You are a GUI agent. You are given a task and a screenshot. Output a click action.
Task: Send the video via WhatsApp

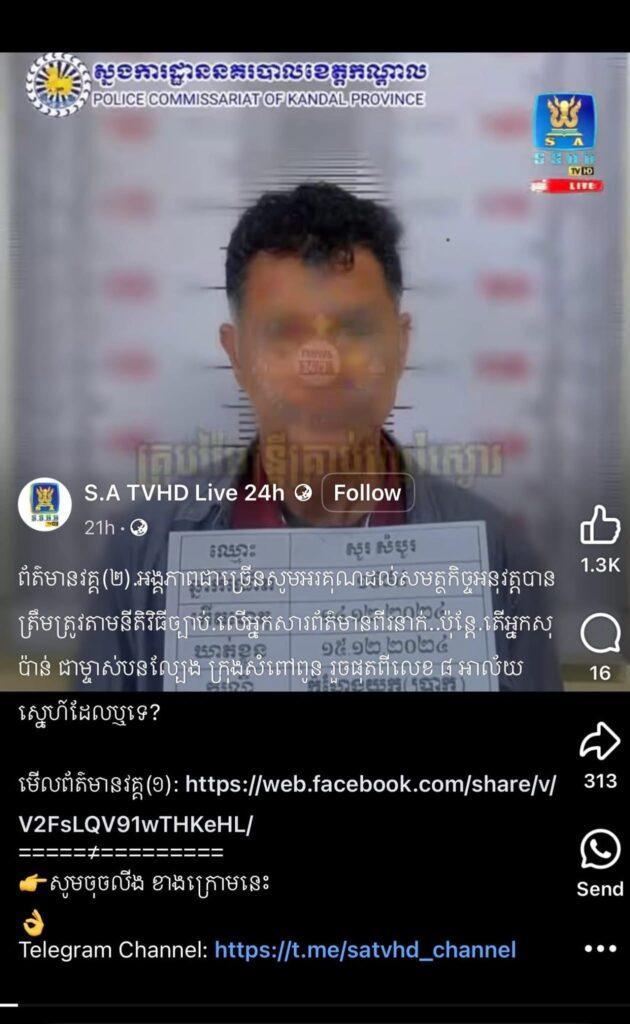click(x=599, y=849)
